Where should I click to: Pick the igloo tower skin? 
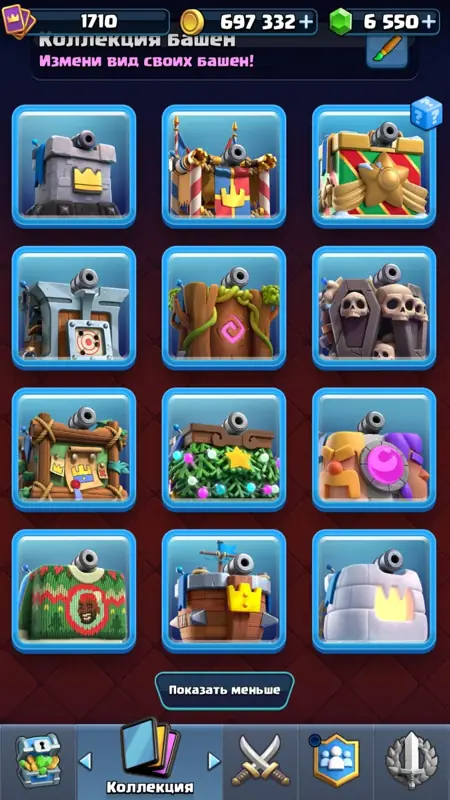click(374, 591)
